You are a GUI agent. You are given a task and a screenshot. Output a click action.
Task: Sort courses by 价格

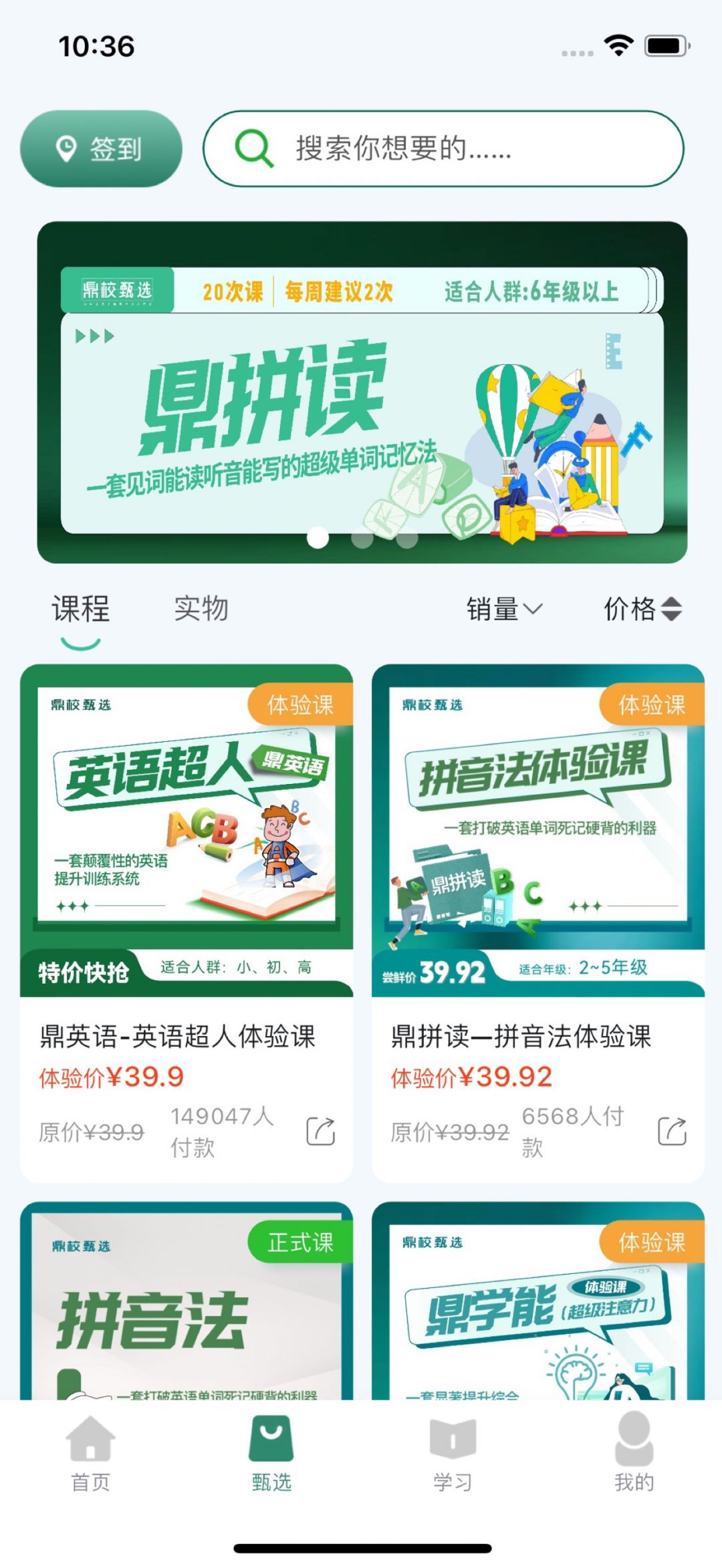(642, 609)
